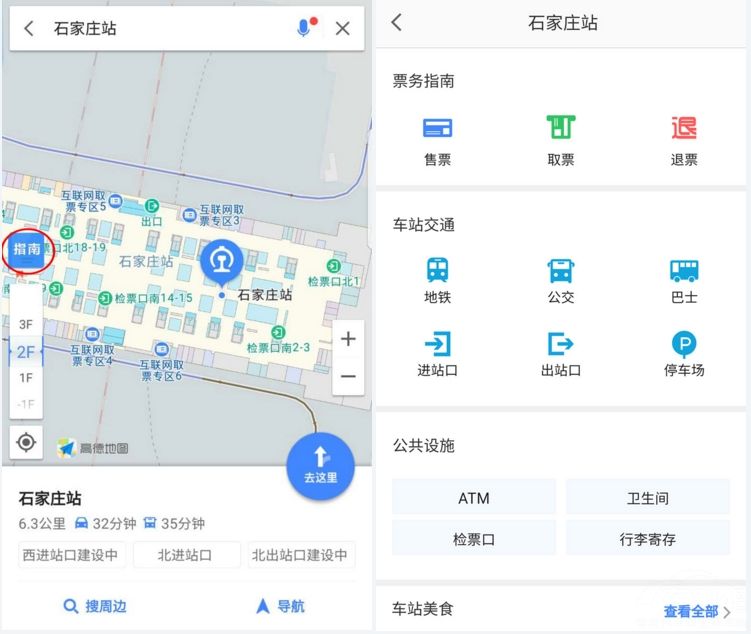Select floor 1F on the floor picker

click(x=26, y=378)
